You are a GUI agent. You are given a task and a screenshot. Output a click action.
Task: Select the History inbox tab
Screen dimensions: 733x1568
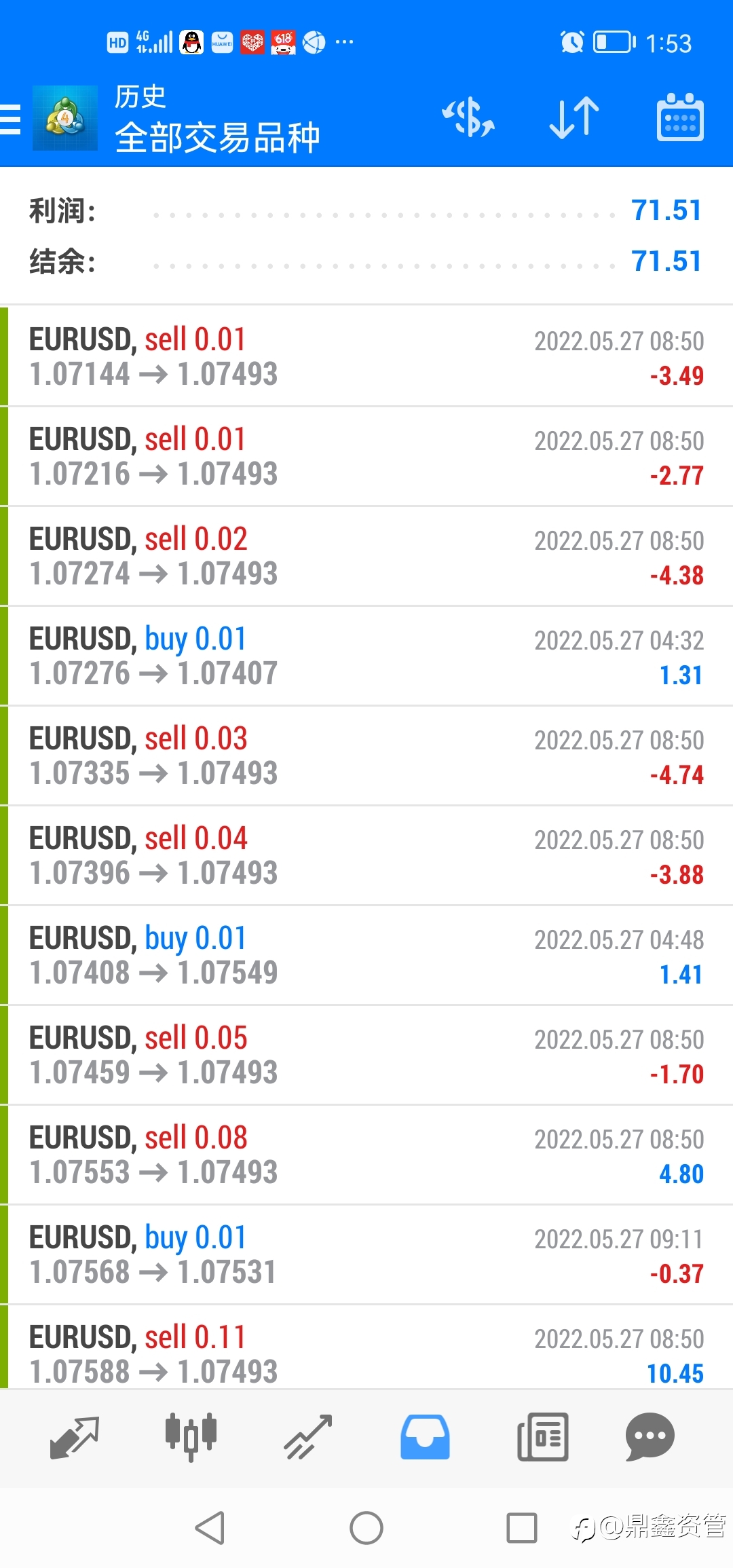425,1437
